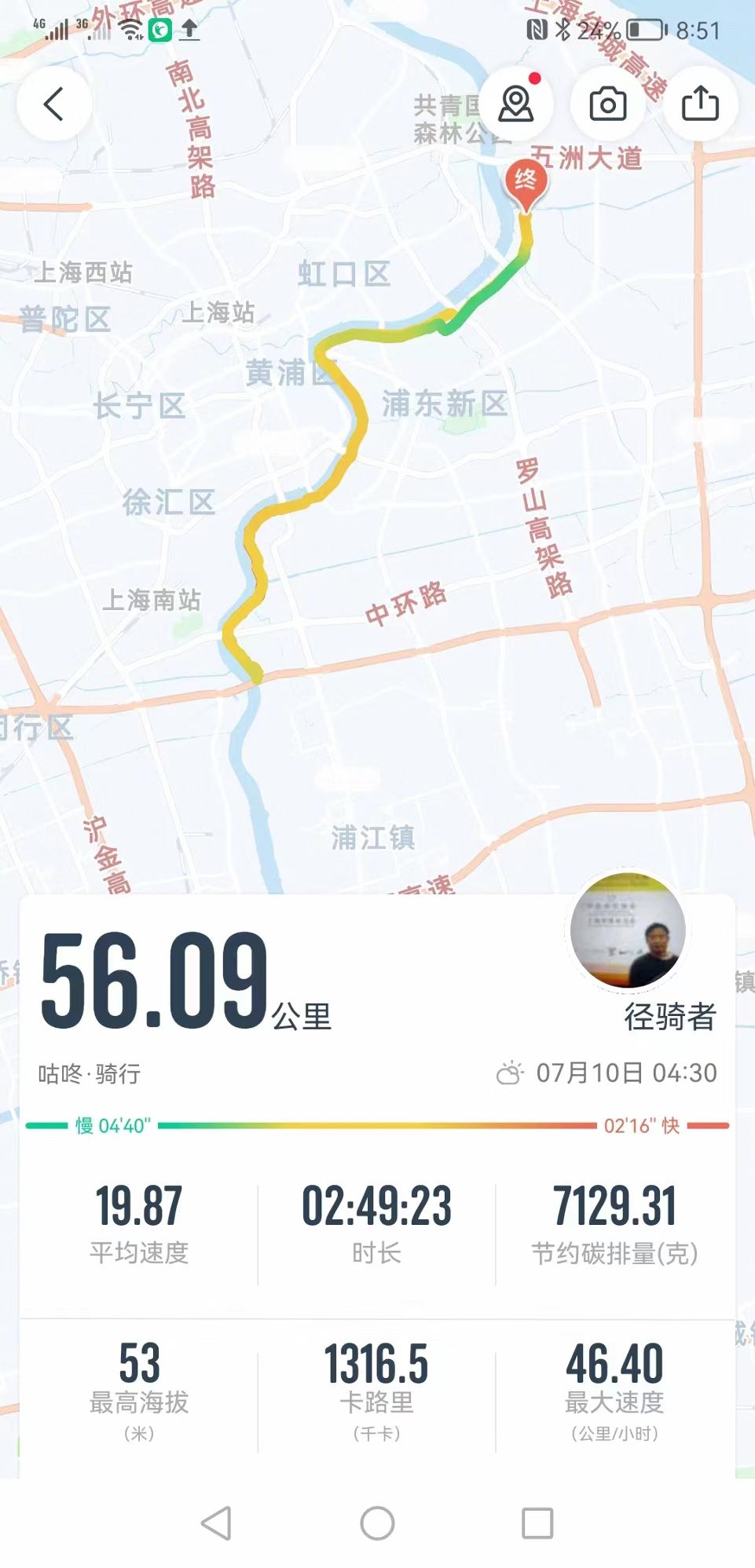Go back using the top-left arrow

[53, 104]
